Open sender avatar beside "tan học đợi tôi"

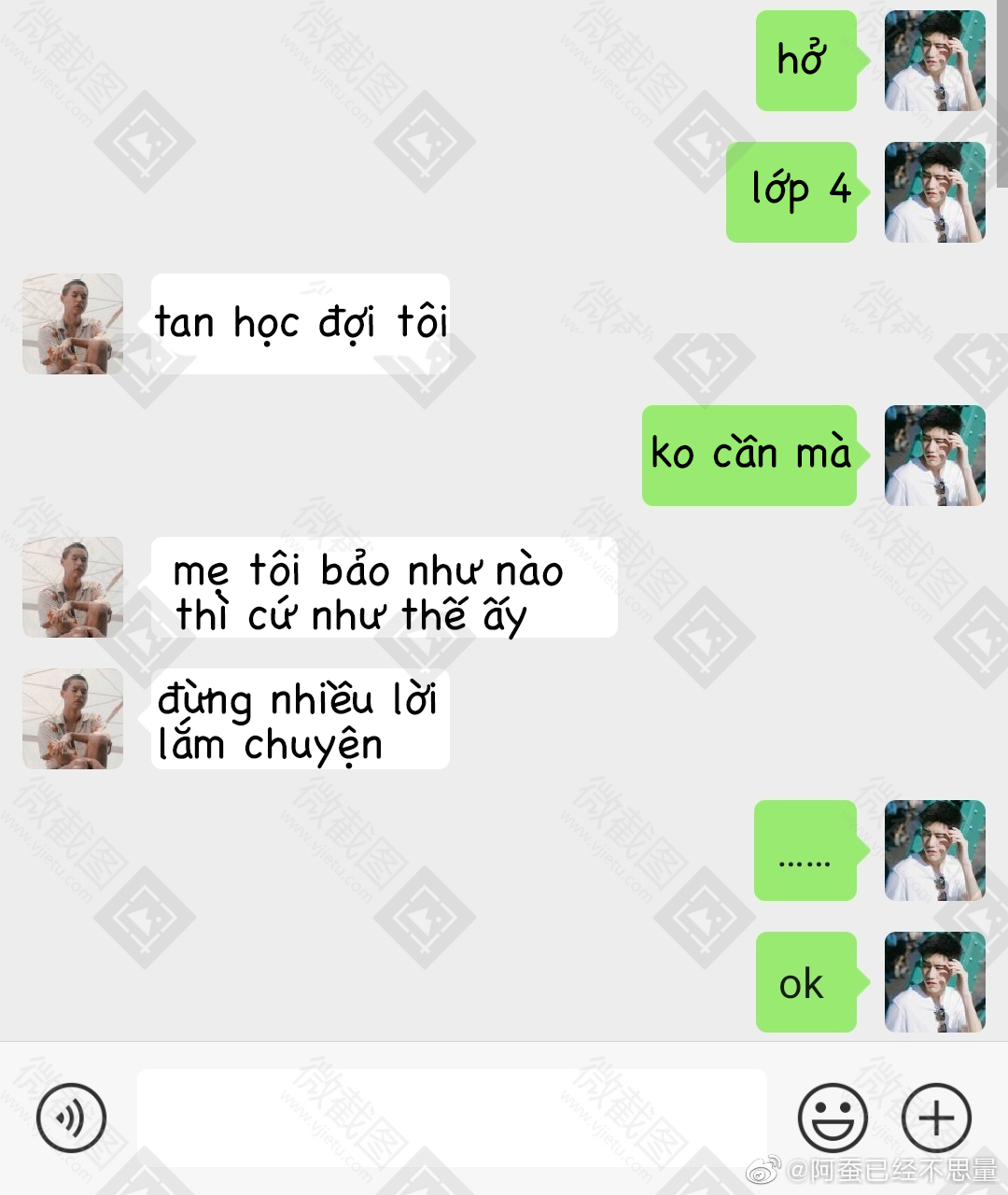pyautogui.click(x=73, y=324)
